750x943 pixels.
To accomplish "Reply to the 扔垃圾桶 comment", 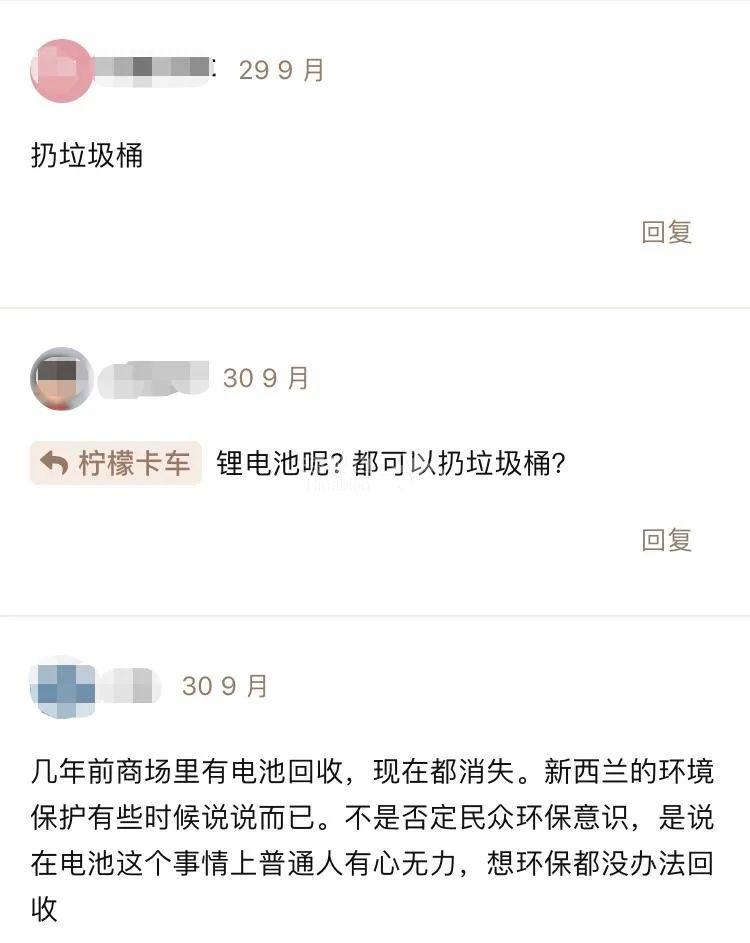I will [666, 232].
